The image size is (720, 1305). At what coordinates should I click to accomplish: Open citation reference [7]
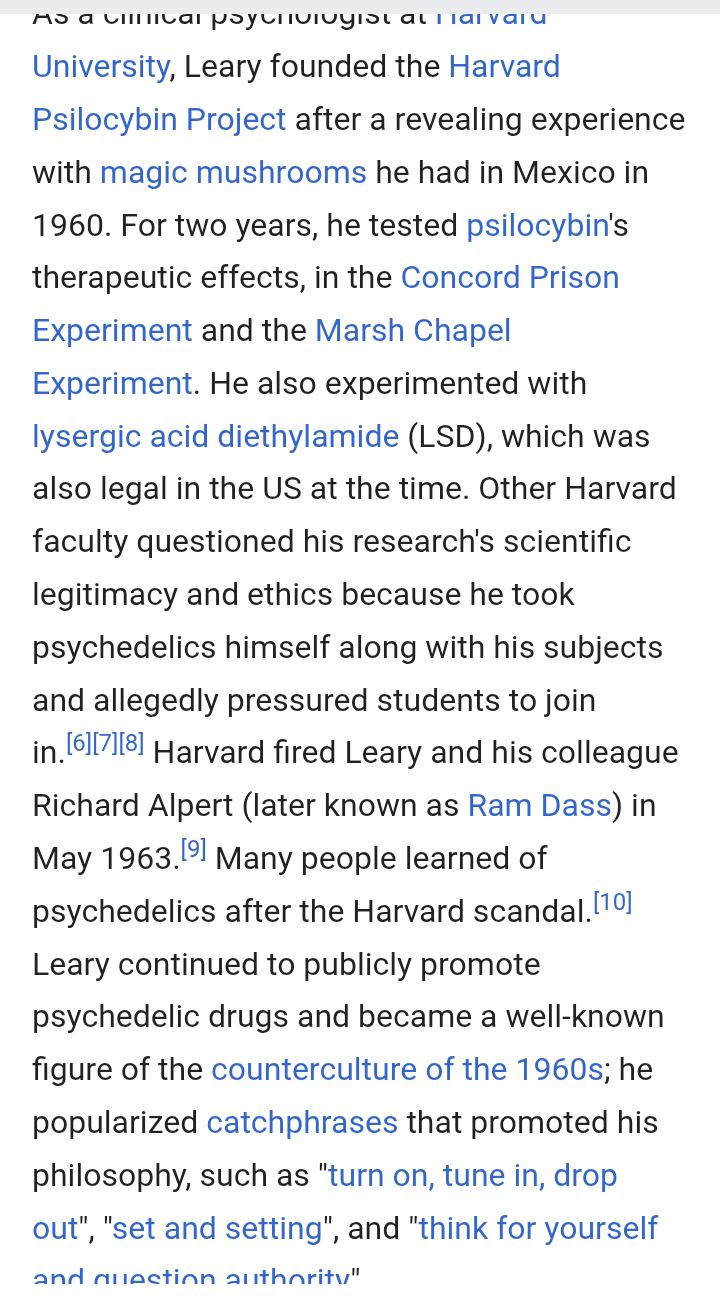(x=106, y=743)
